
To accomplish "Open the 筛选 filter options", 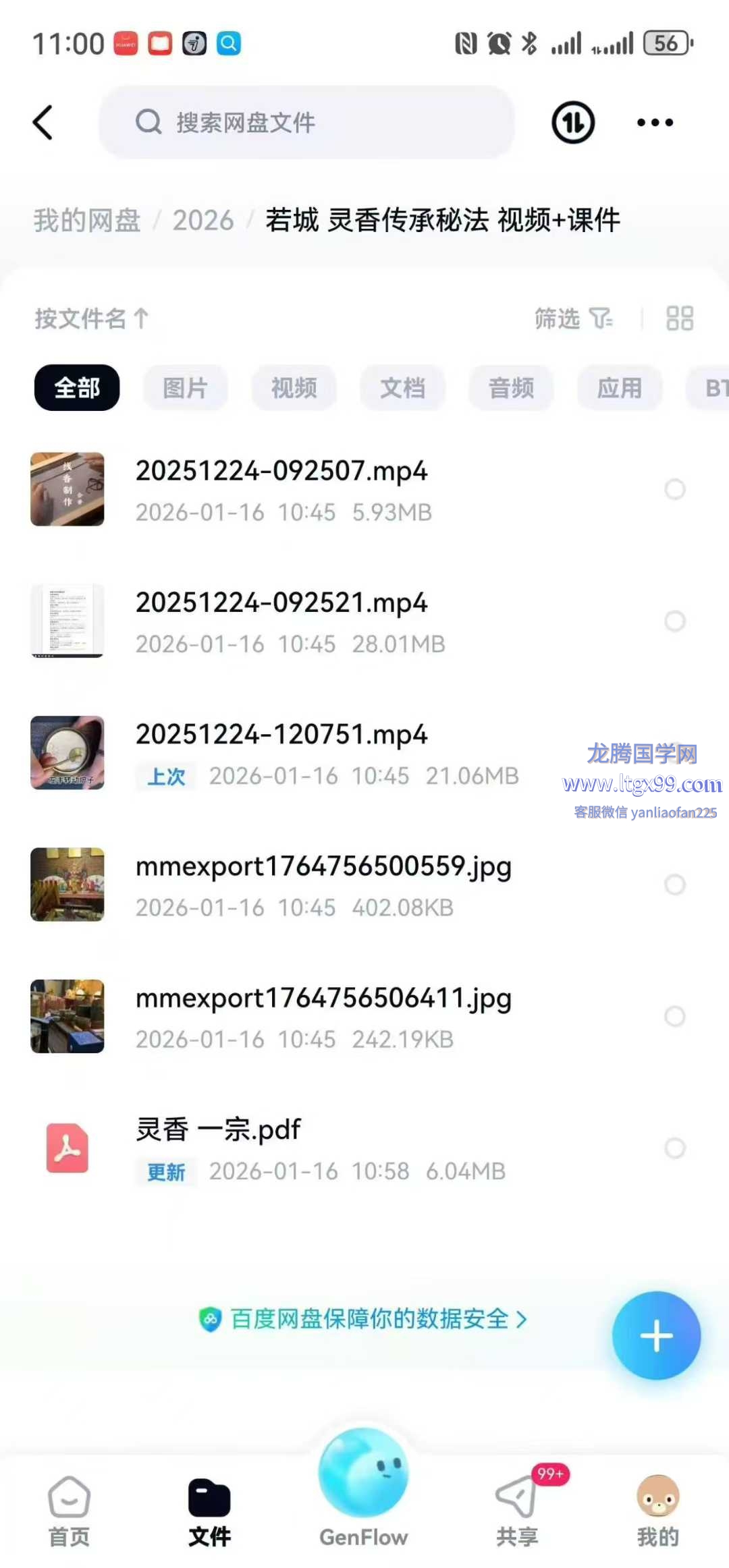I will pyautogui.click(x=573, y=318).
